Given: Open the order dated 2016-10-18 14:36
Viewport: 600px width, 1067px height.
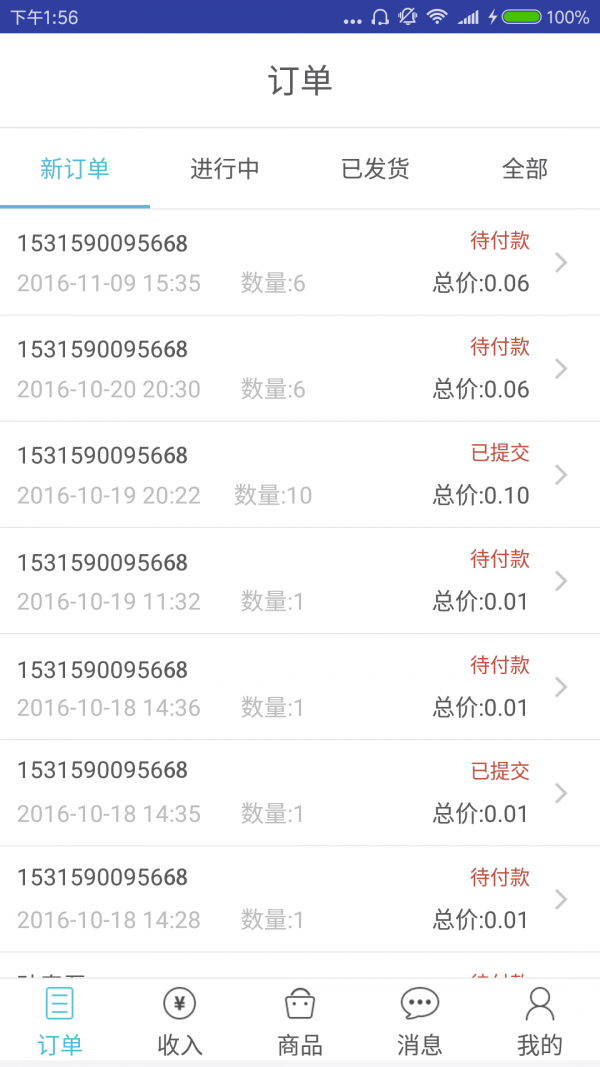Looking at the screenshot, I should click(x=300, y=687).
